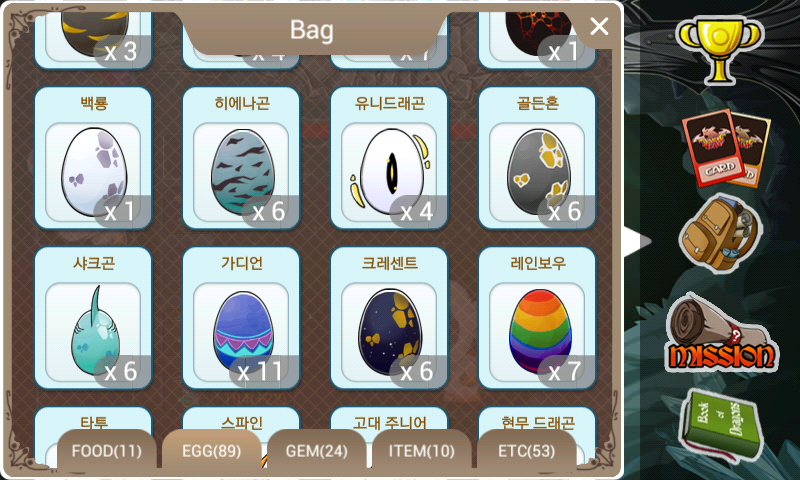Viewport: 800px width, 480px height.
Task: Open the gold trophy rankings
Action: (720, 49)
